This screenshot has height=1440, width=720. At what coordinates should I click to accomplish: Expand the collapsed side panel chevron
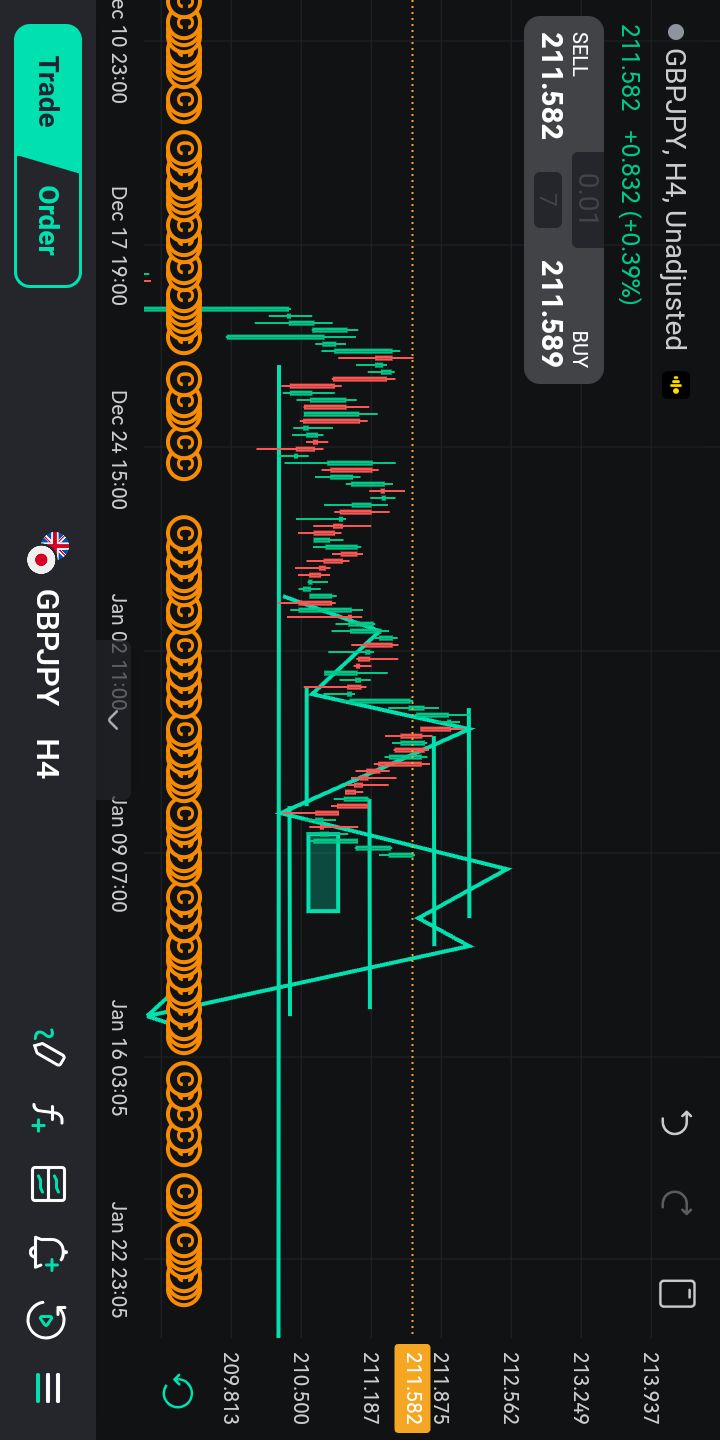113,718
